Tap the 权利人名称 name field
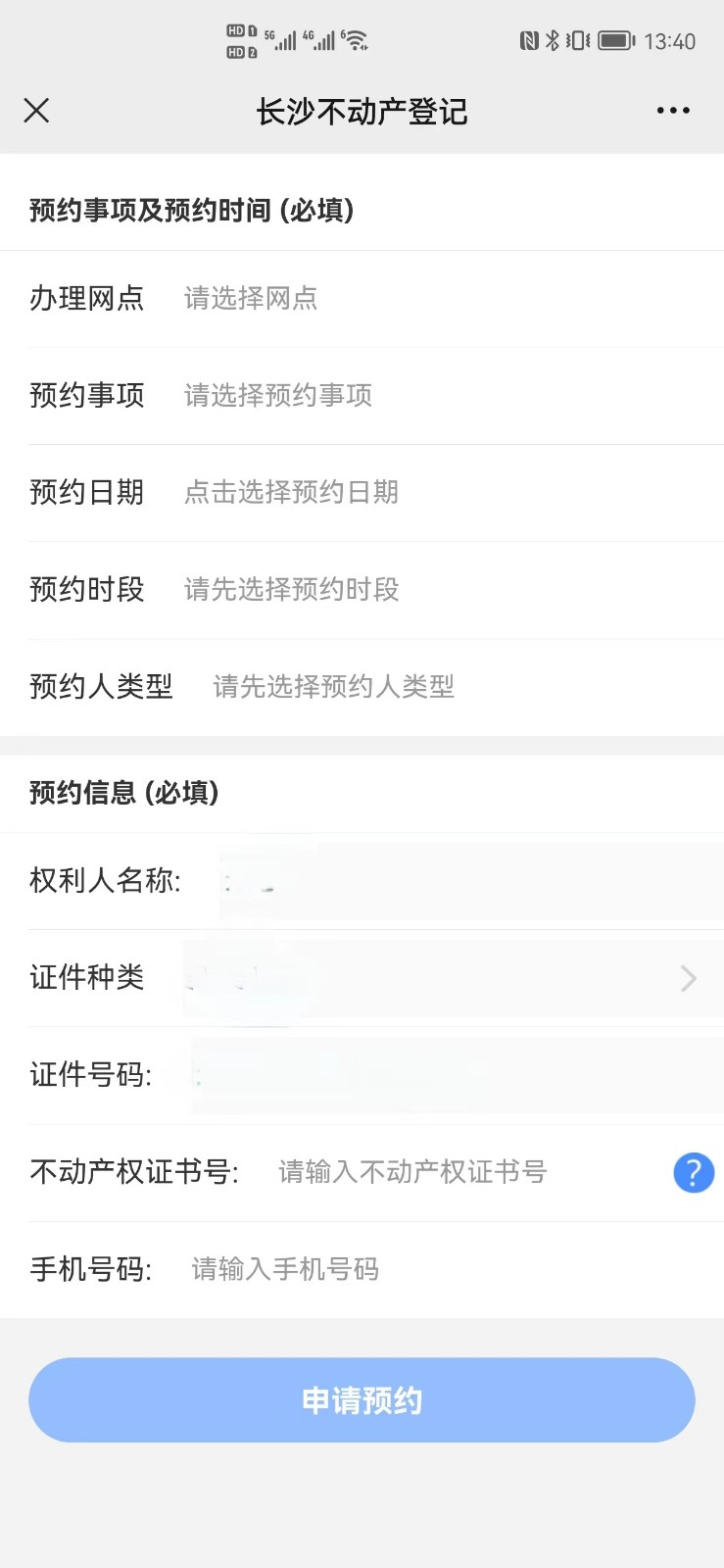The image size is (724, 1568). pyautogui.click(x=471, y=881)
